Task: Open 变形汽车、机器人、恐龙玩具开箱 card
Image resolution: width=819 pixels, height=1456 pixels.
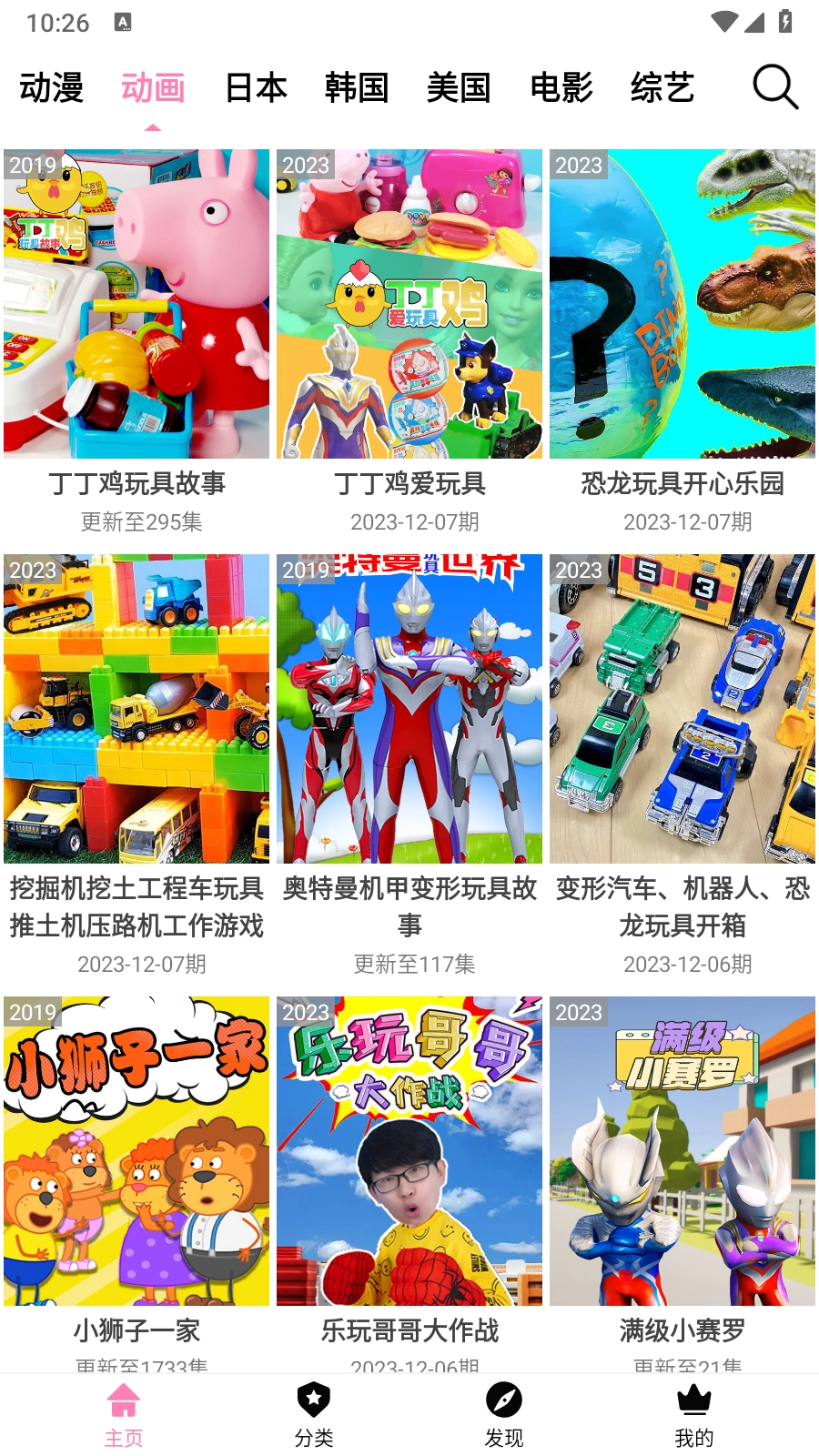Action: (x=682, y=710)
